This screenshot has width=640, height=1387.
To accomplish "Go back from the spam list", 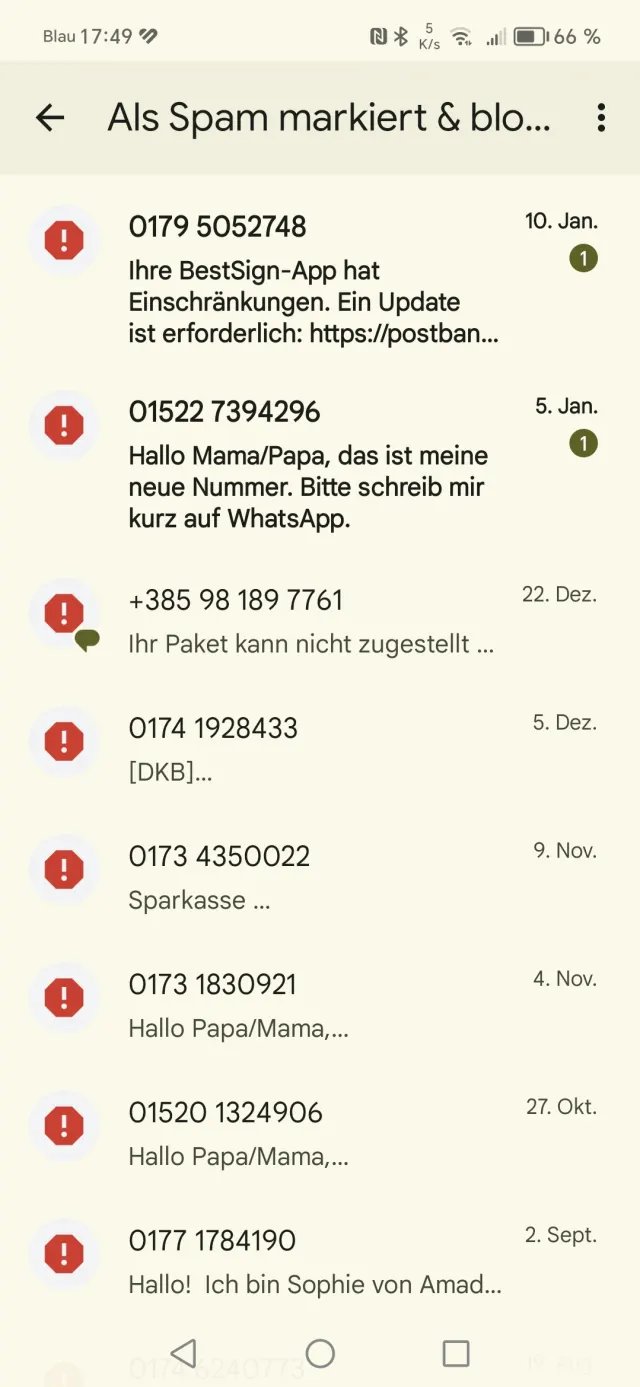I will tap(50, 118).
